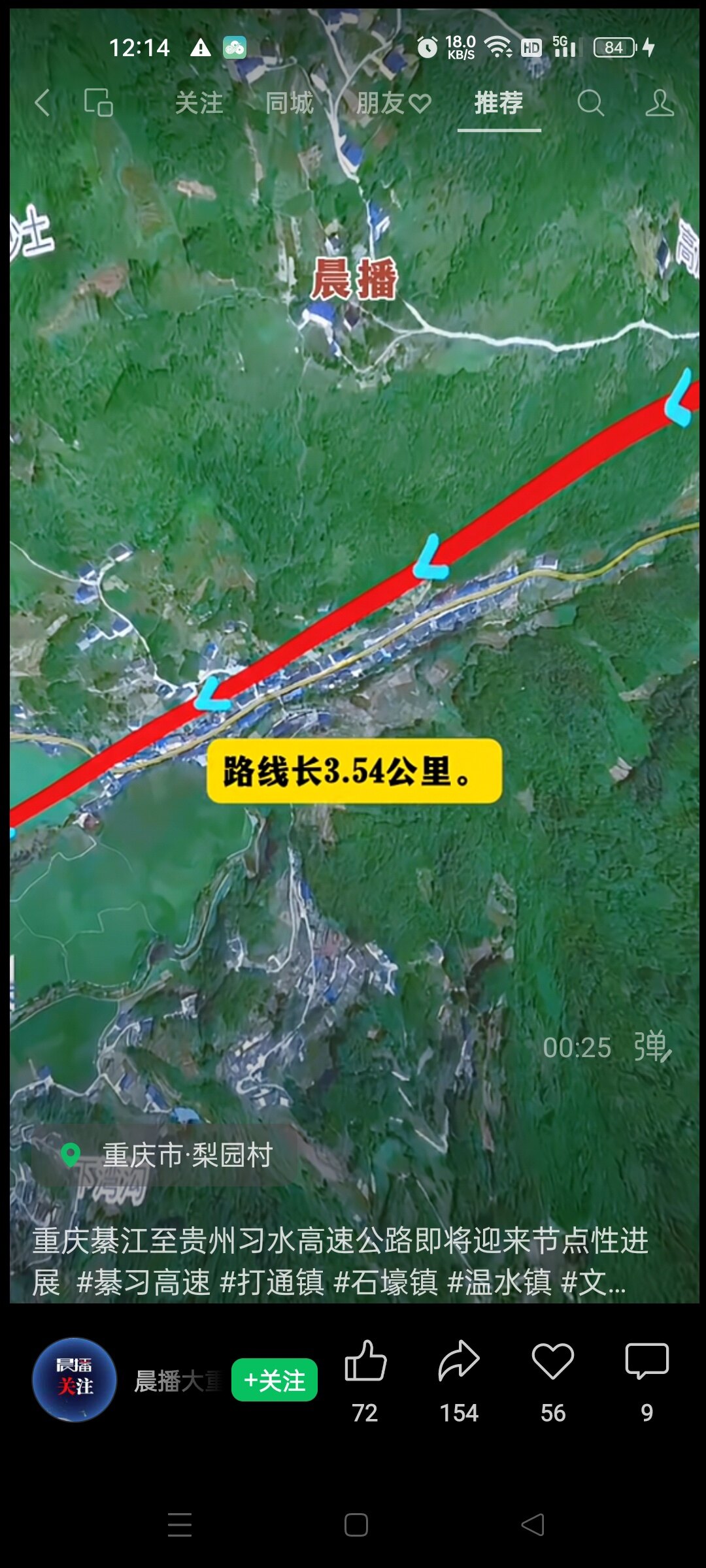The image size is (706, 1568).
Task: Tap the system home button
Action: click(x=356, y=1525)
